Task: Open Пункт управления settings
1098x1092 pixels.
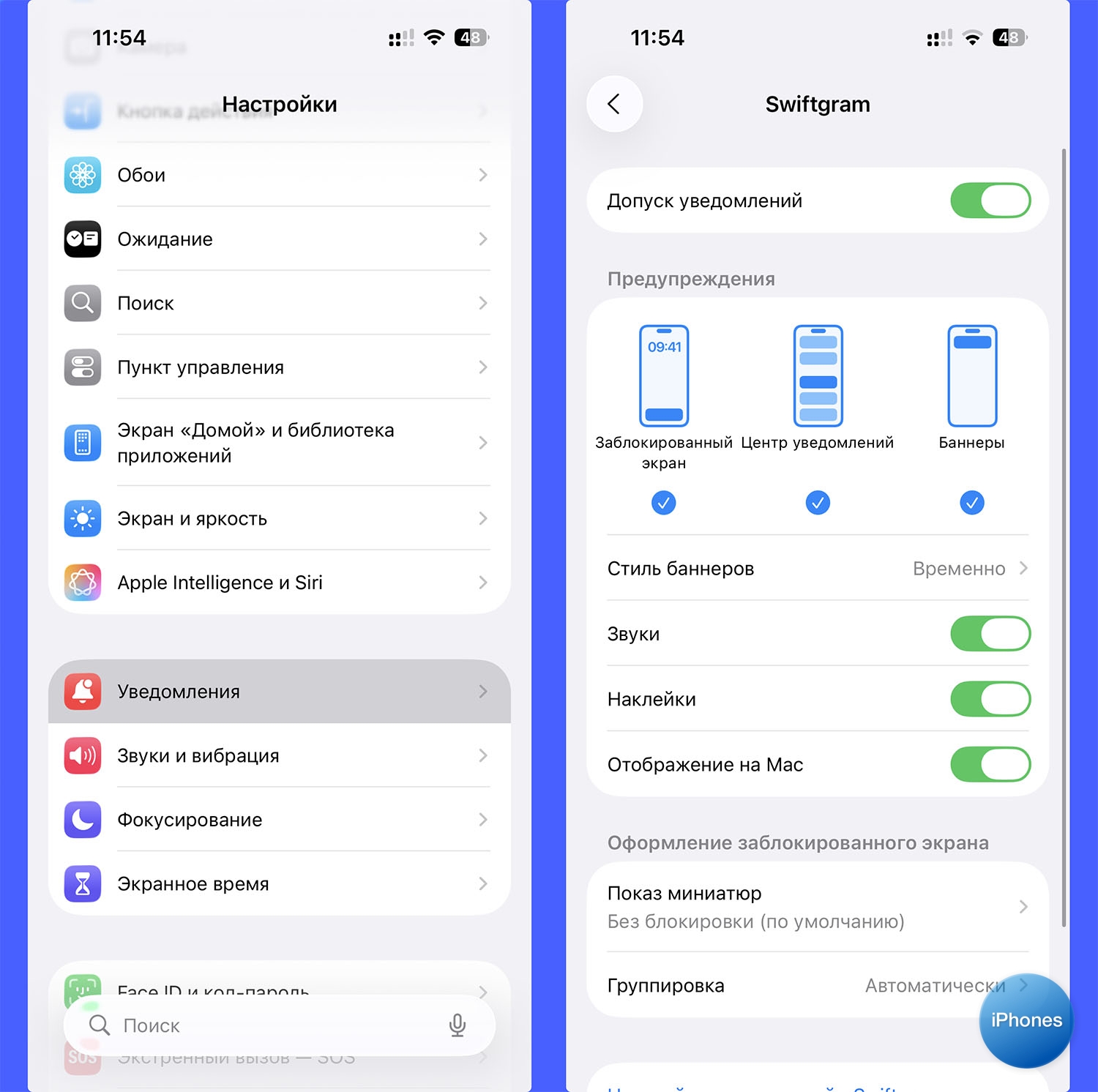Action: 278,367
